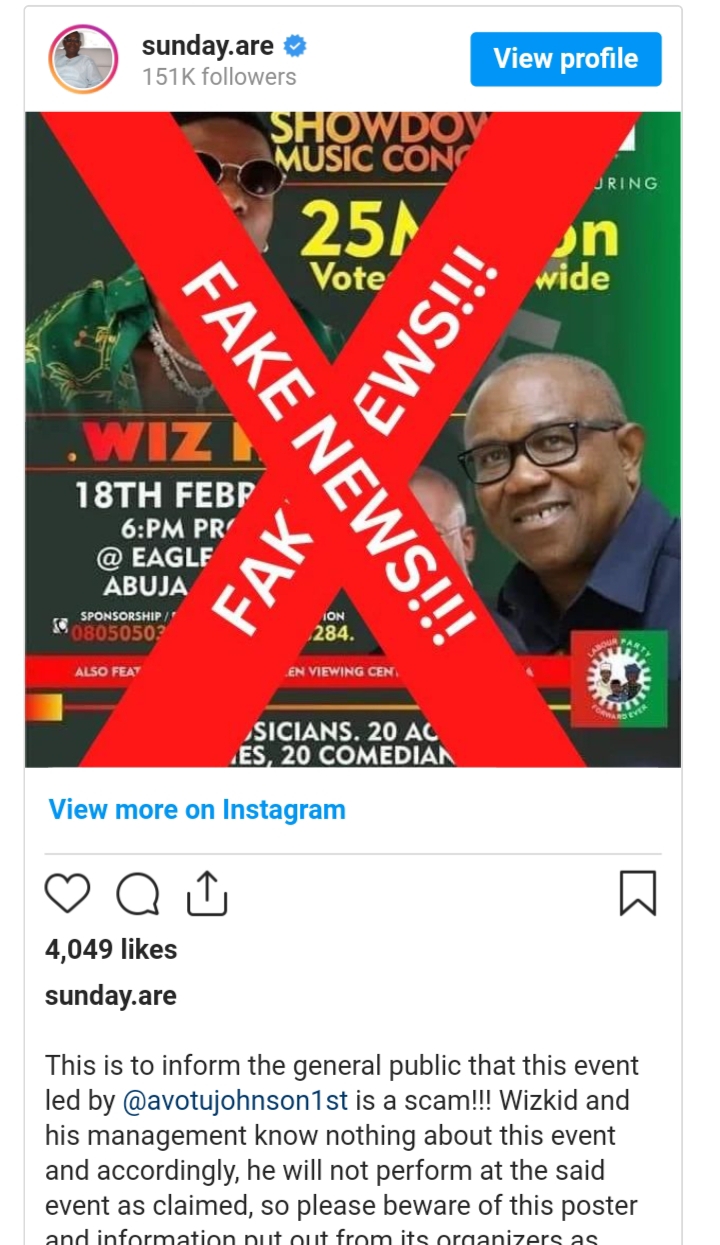Image resolution: width=720 pixels, height=1245 pixels.
Task: Bookmark this Instagram post
Action: coord(637,892)
